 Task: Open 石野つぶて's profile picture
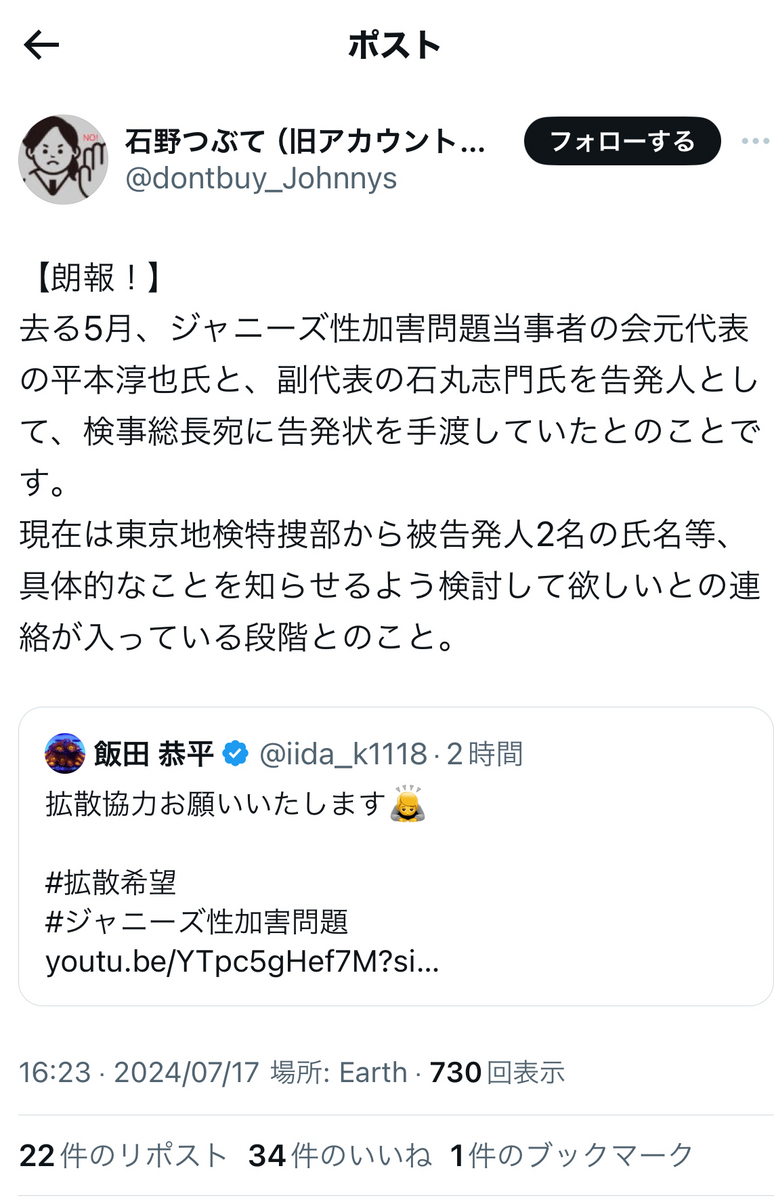point(63,159)
